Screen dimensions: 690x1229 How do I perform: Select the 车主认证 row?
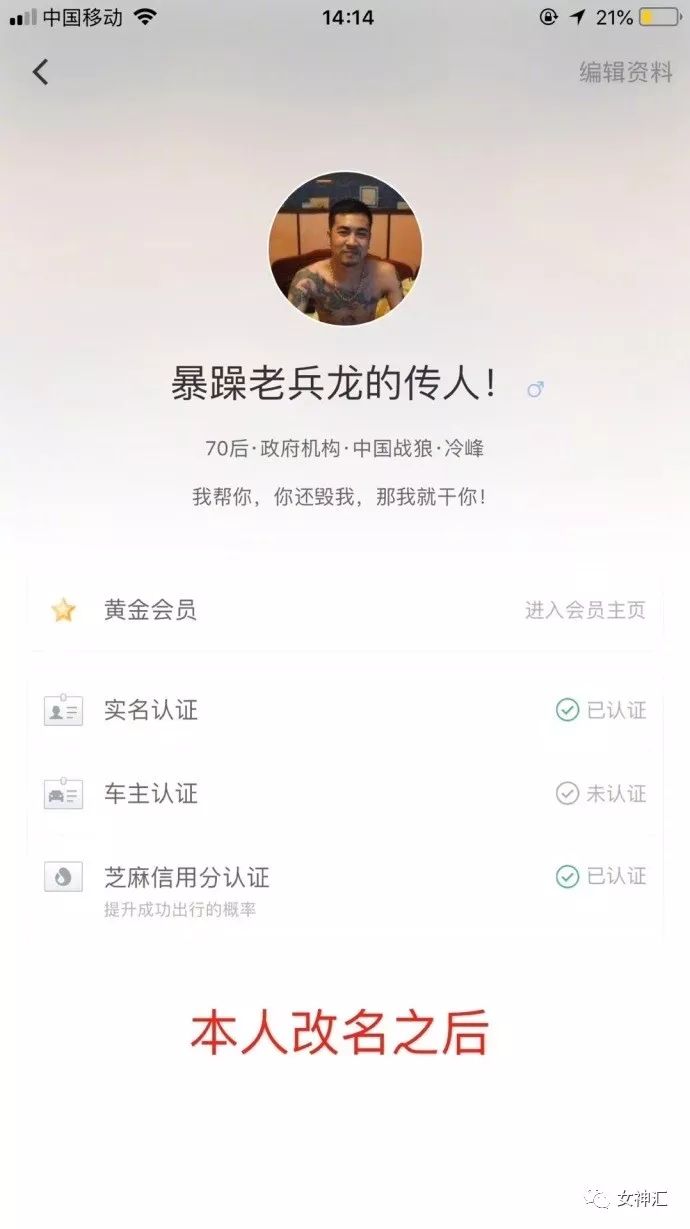point(345,794)
